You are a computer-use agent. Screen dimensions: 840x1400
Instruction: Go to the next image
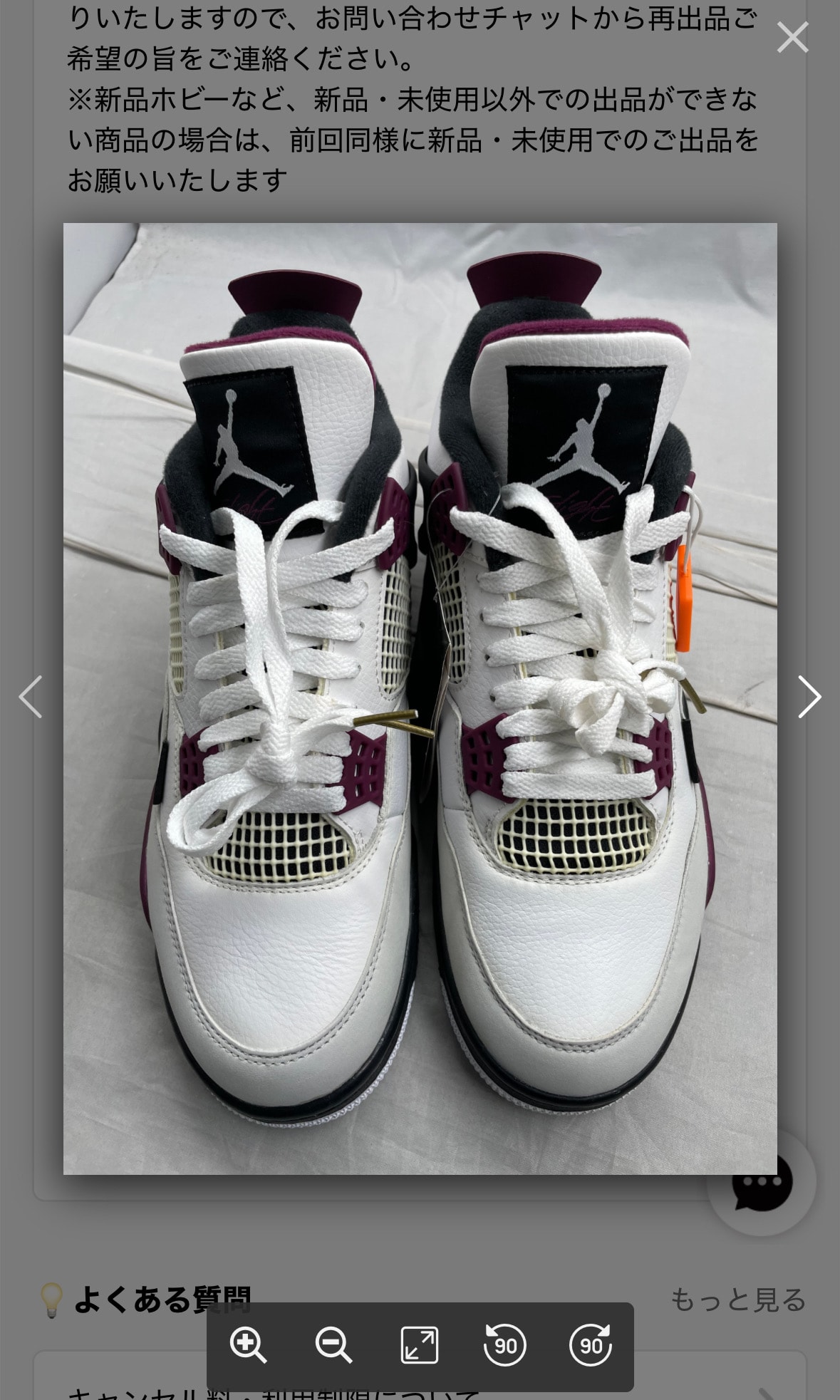click(x=809, y=696)
